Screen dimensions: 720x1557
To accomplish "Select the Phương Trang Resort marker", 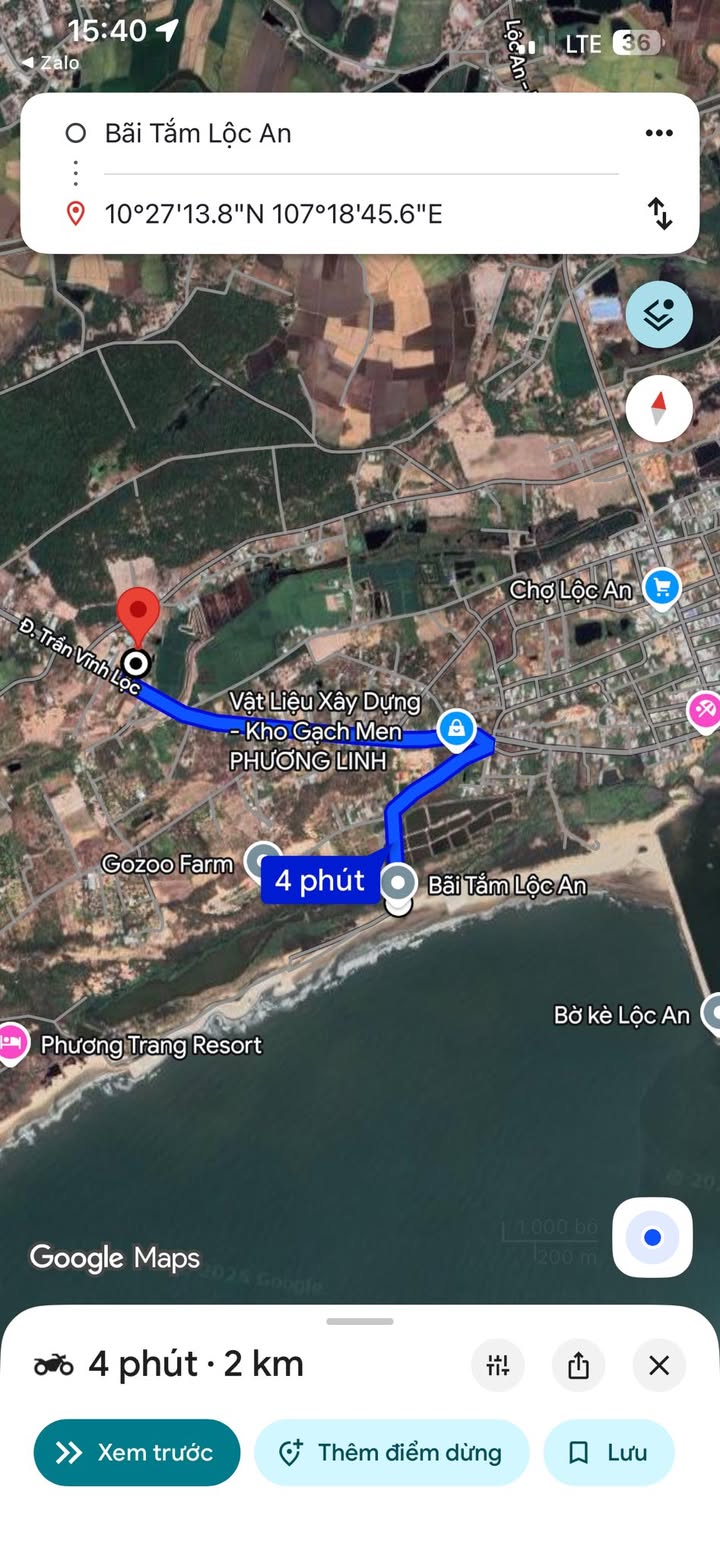I will (14, 1043).
